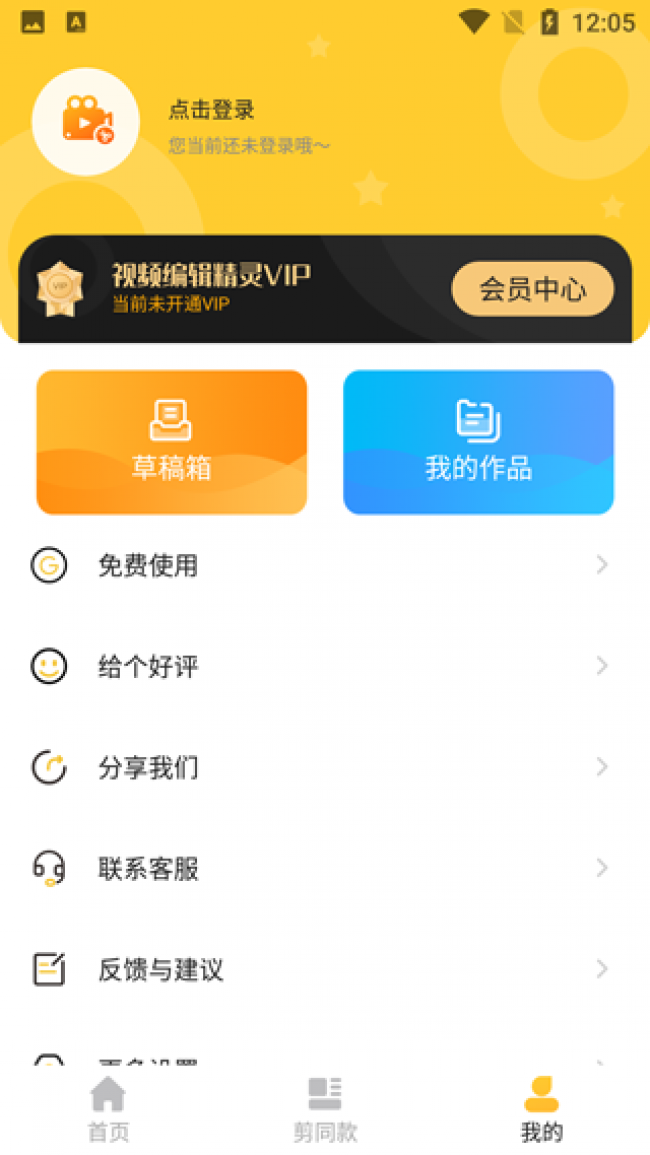Open the 免费使用 row

(325, 566)
